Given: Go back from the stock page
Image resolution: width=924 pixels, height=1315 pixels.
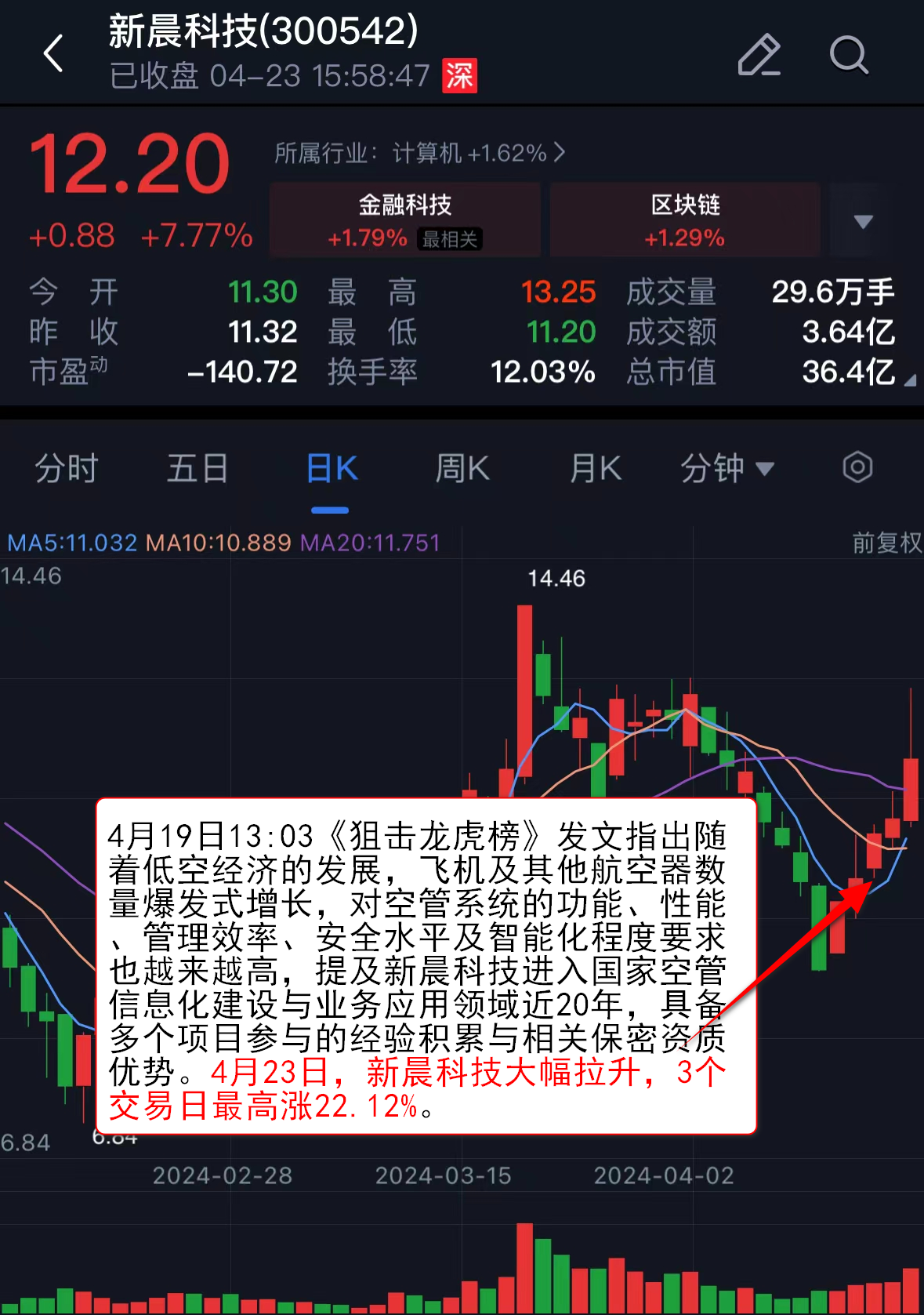Looking at the screenshot, I should (53, 54).
